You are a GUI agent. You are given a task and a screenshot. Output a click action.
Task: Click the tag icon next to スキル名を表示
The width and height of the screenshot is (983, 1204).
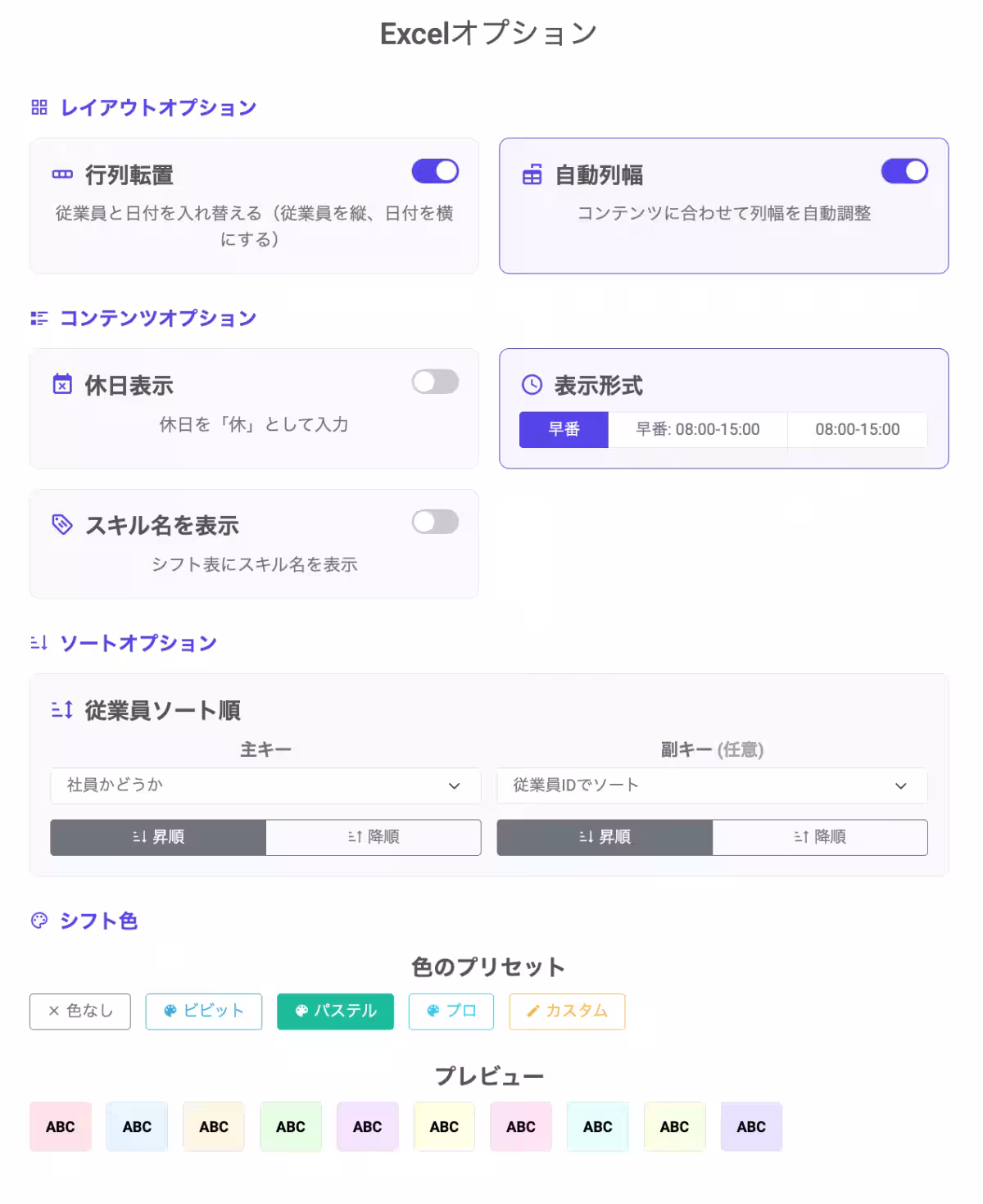click(61, 522)
